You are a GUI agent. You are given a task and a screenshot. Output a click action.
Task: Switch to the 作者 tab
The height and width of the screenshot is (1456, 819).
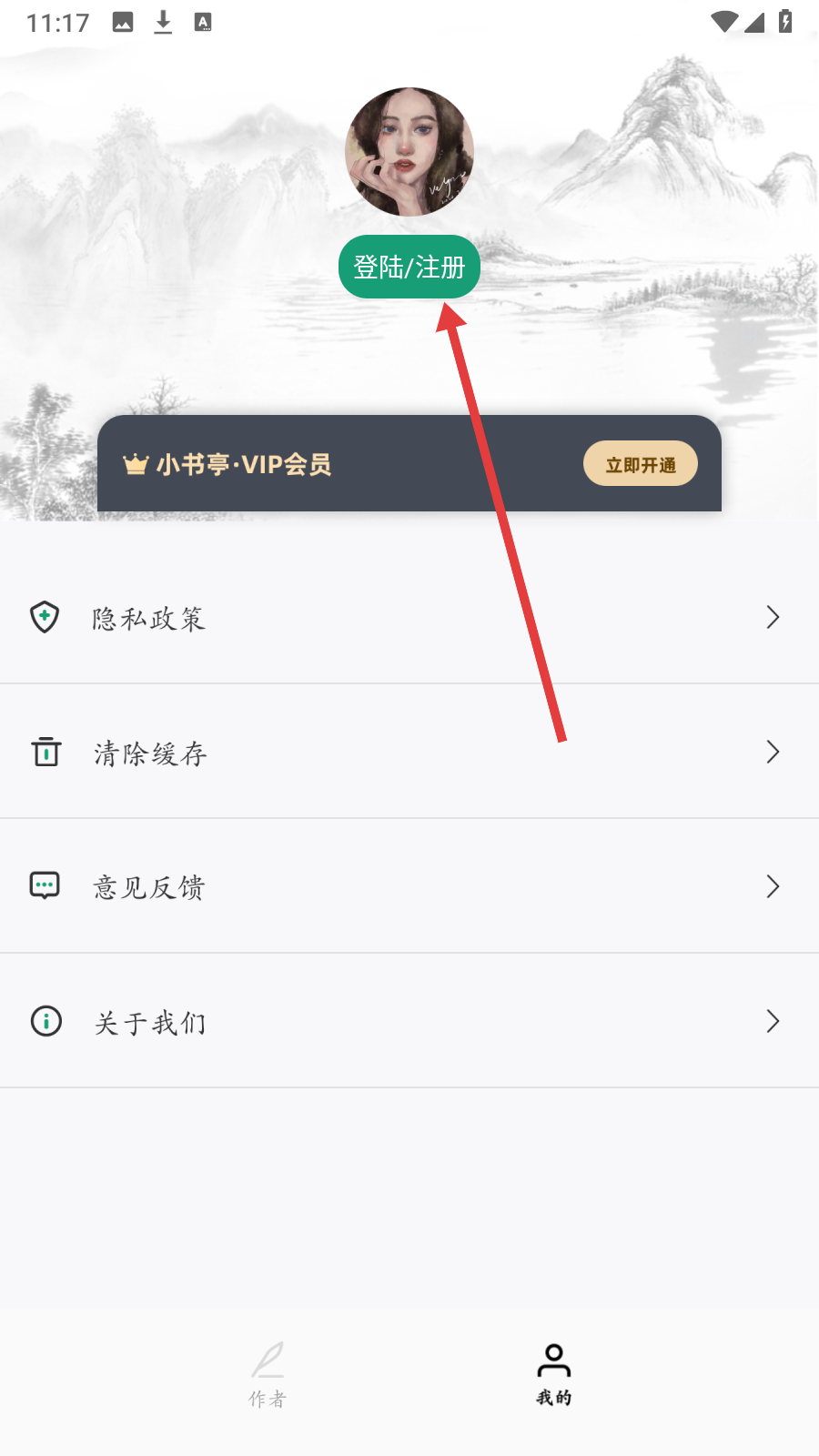(x=268, y=1374)
